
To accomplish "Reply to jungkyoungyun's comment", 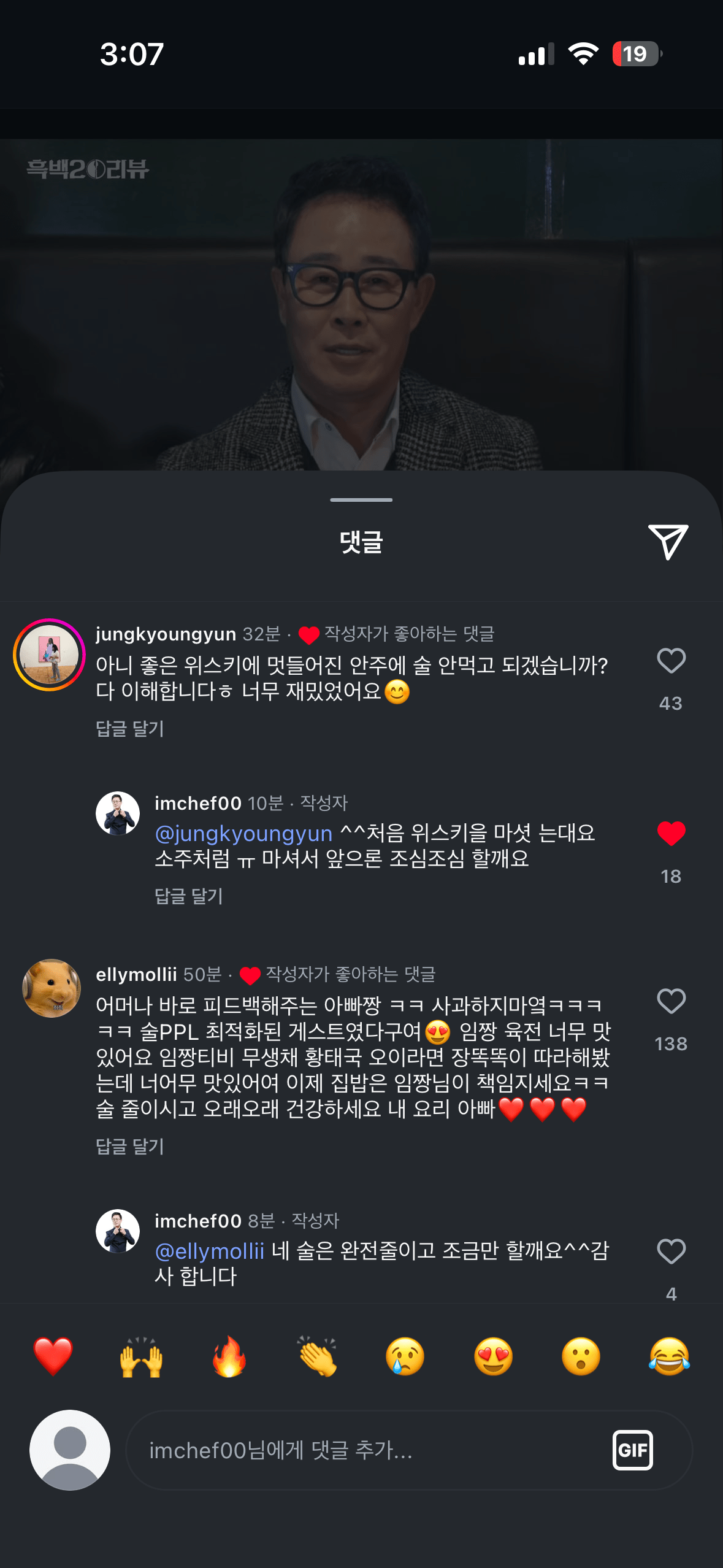I will [130, 729].
